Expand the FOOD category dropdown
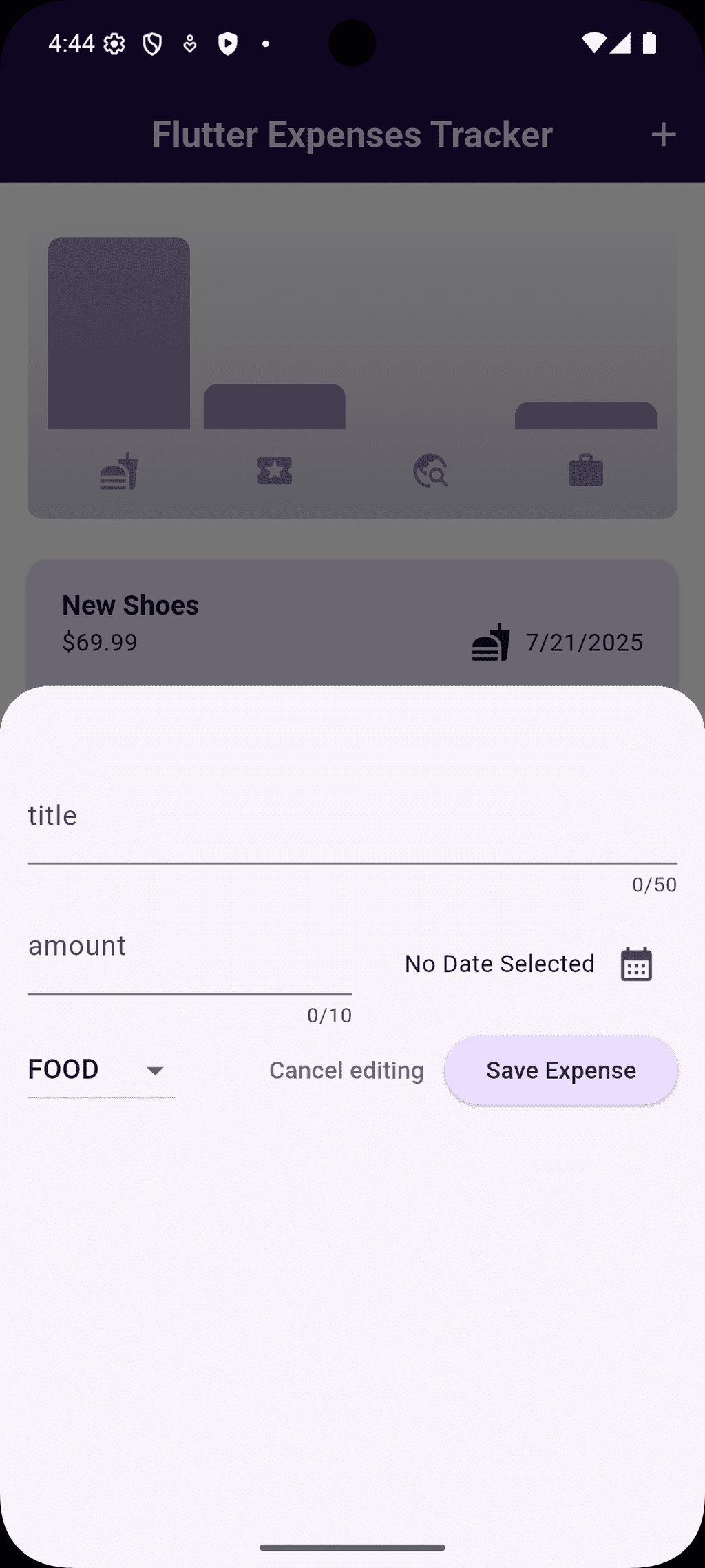Viewport: 705px width, 1568px height. point(101,1070)
